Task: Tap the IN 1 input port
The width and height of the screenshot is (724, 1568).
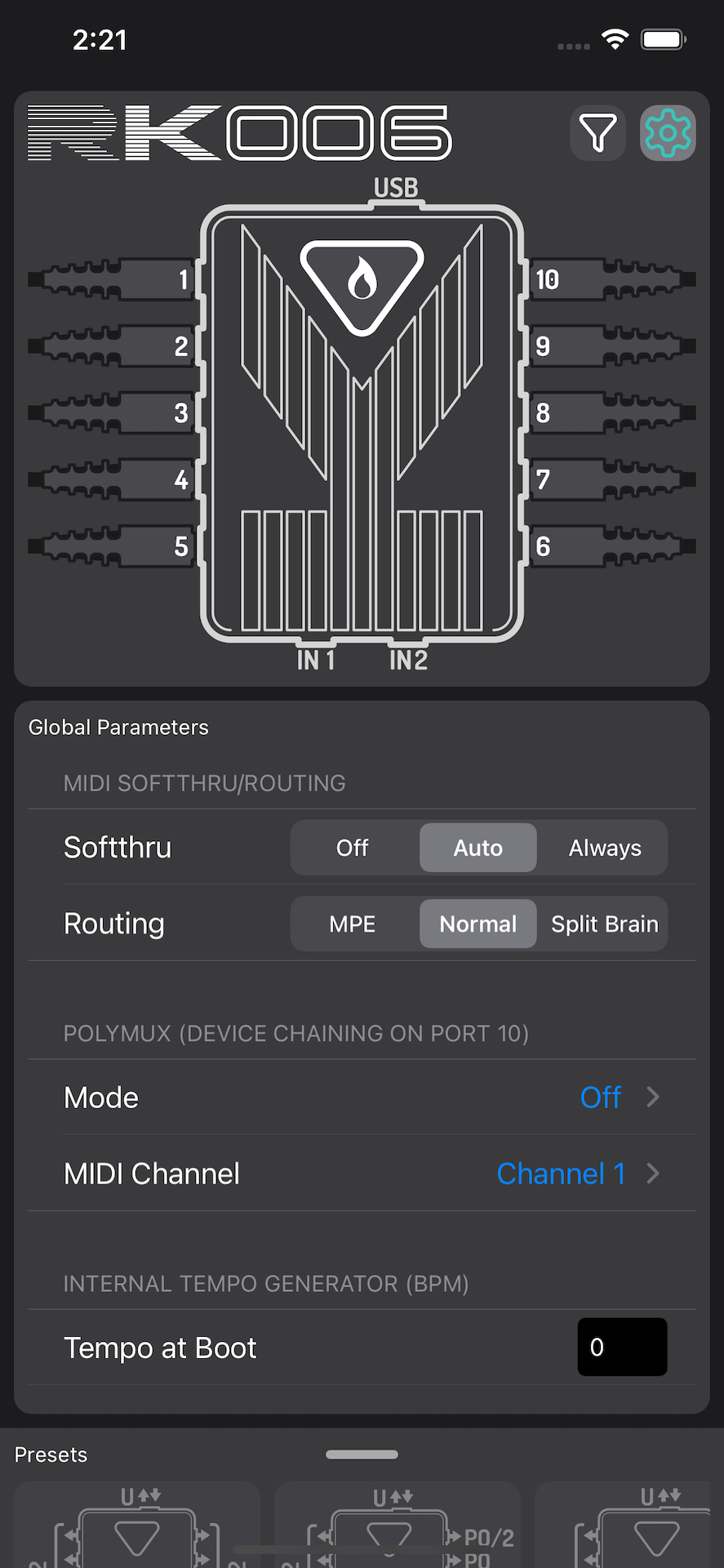Action: tap(316, 659)
